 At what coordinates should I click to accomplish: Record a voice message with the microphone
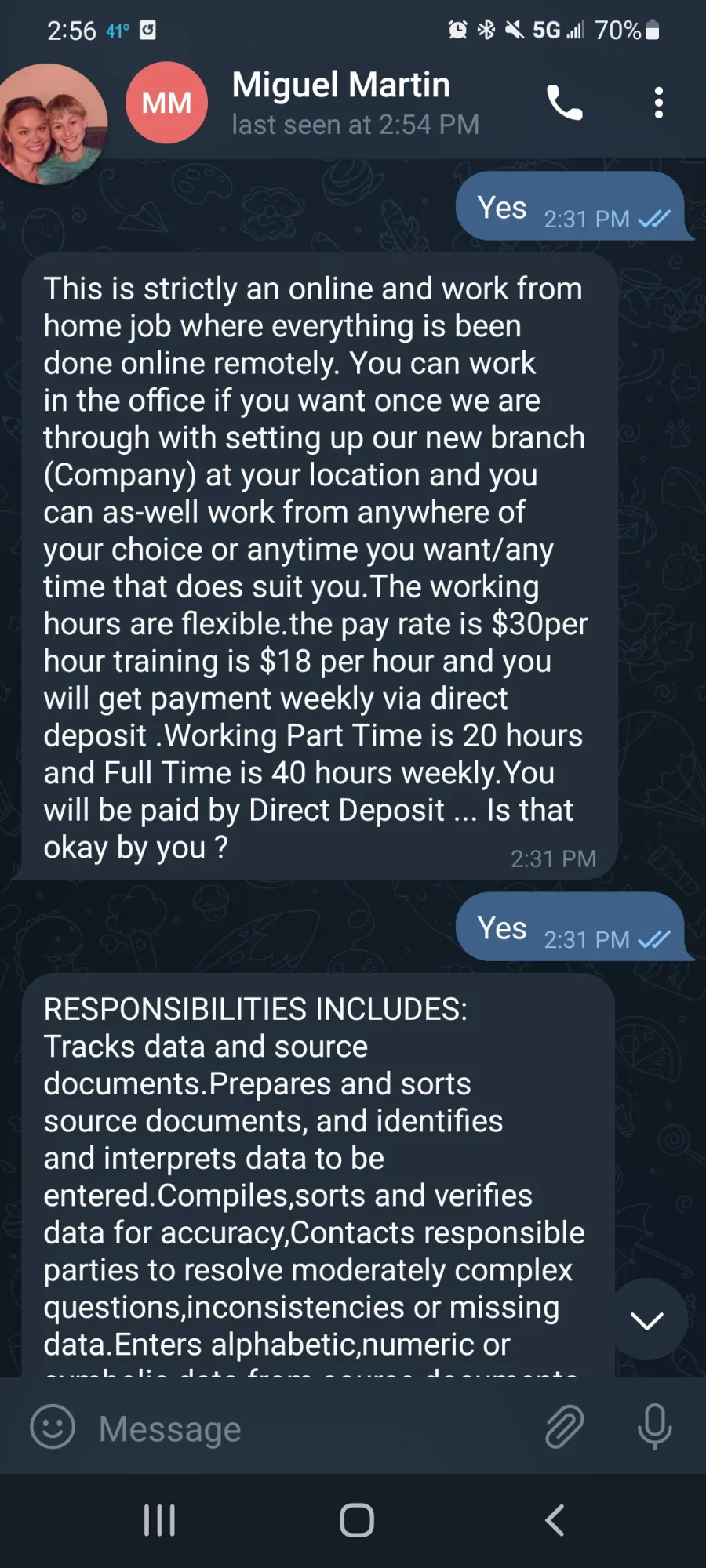pyautogui.click(x=655, y=1427)
